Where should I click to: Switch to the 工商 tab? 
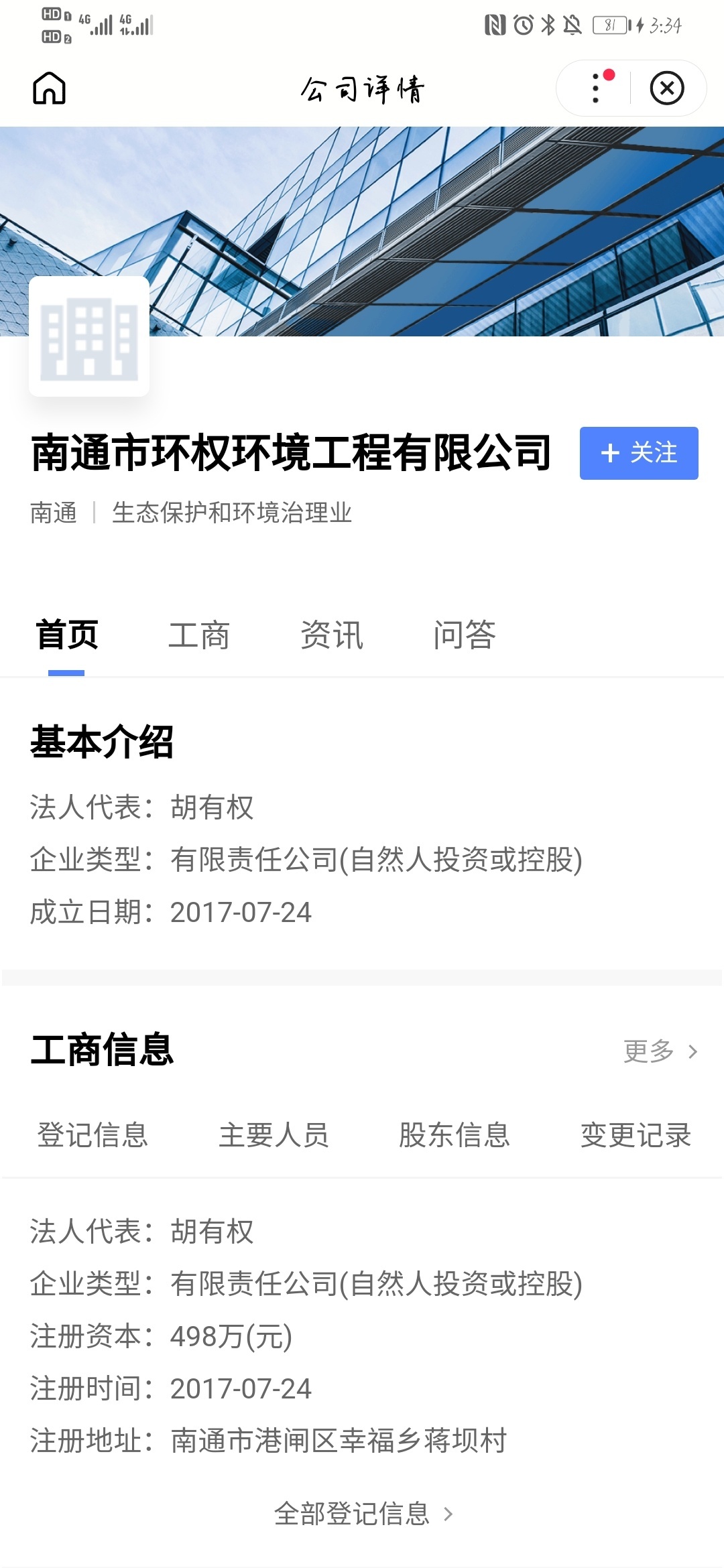tap(199, 635)
